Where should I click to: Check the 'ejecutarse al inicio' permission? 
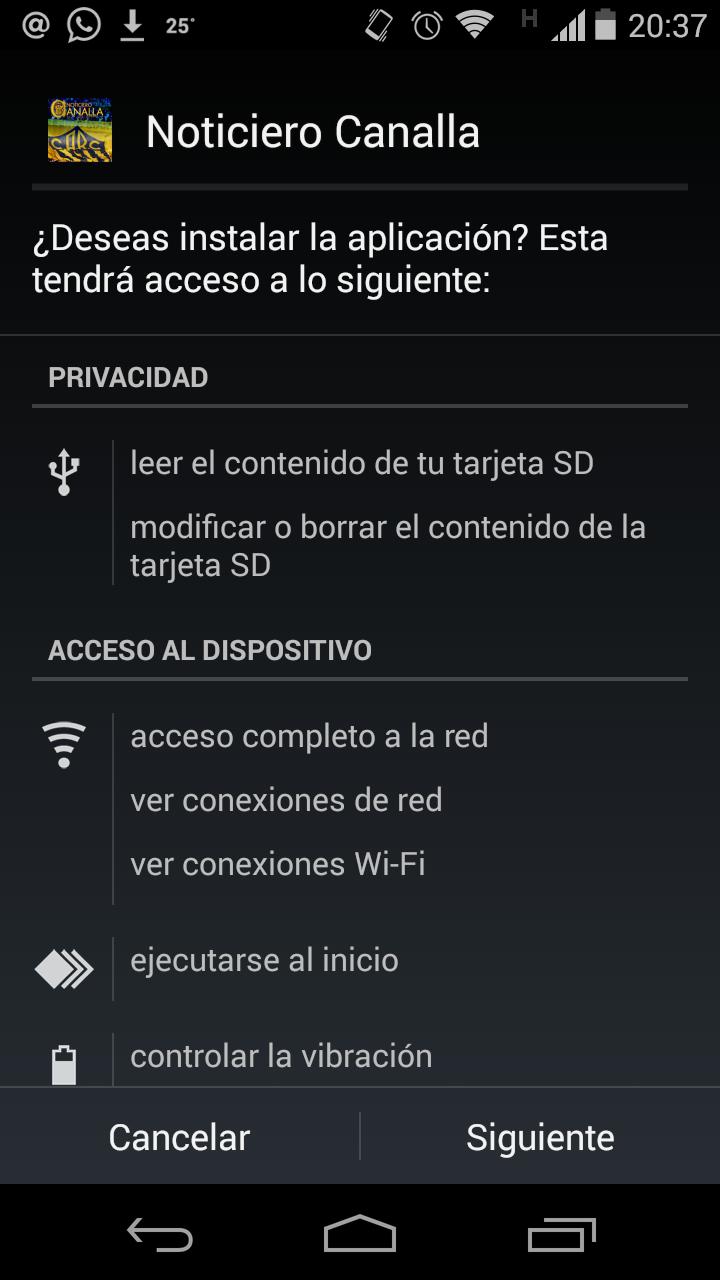tap(264, 960)
